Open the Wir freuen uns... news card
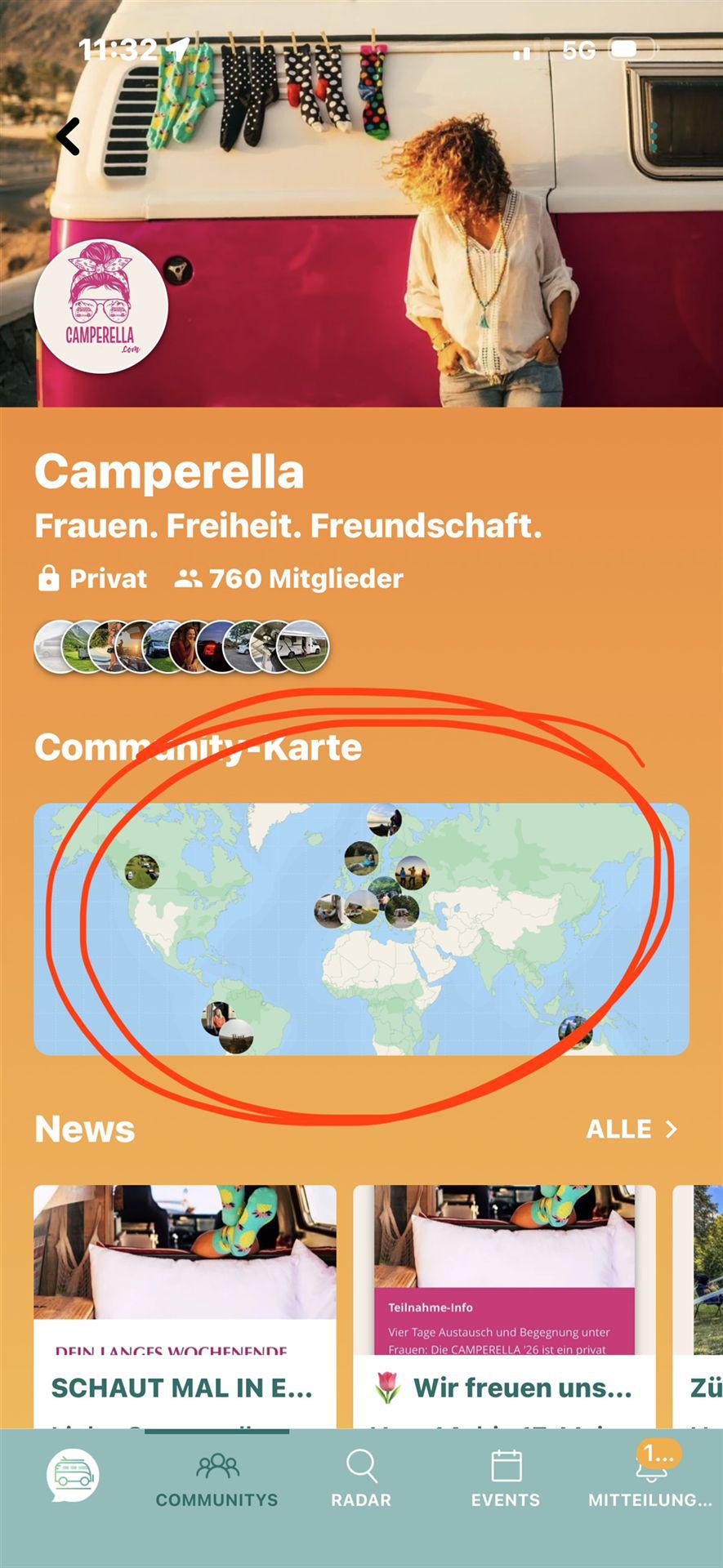 coord(504,1305)
